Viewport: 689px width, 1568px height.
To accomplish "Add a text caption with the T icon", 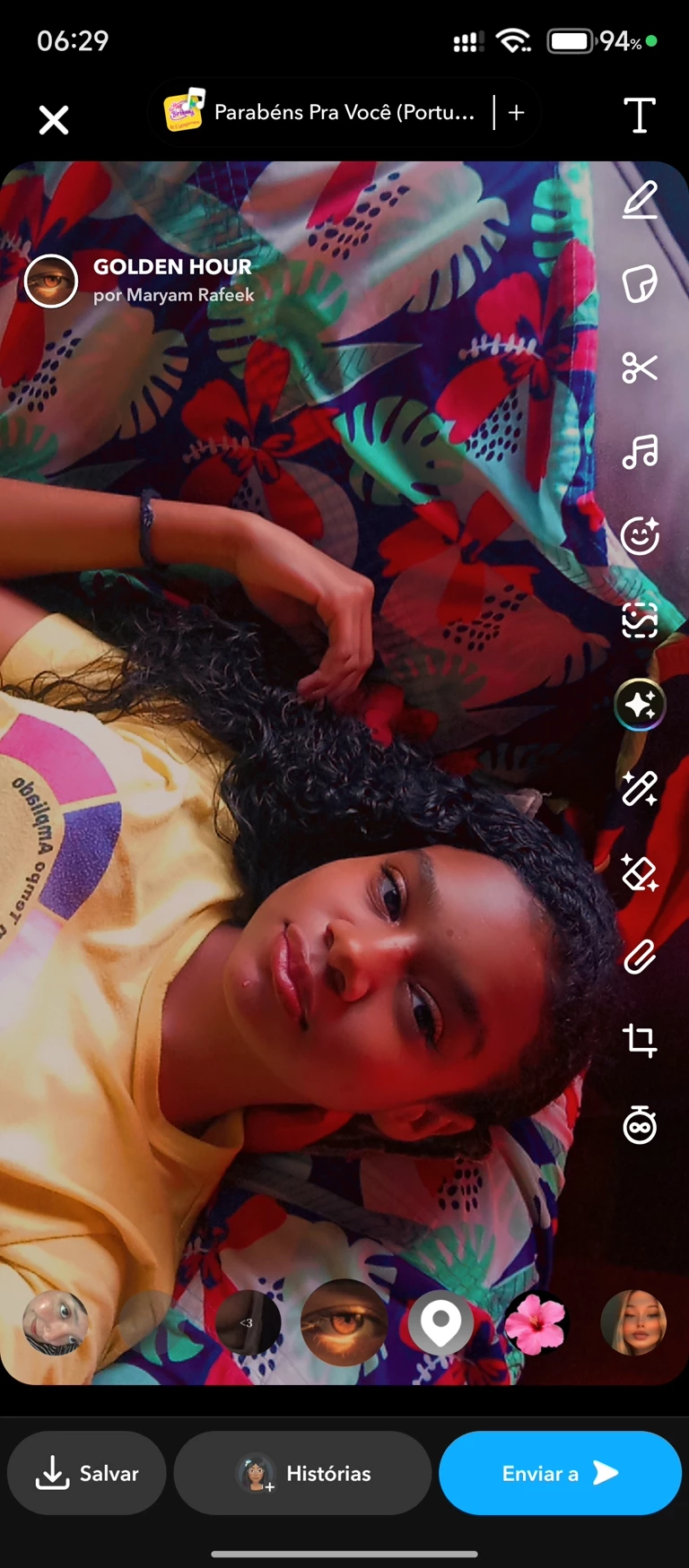I will tap(639, 116).
